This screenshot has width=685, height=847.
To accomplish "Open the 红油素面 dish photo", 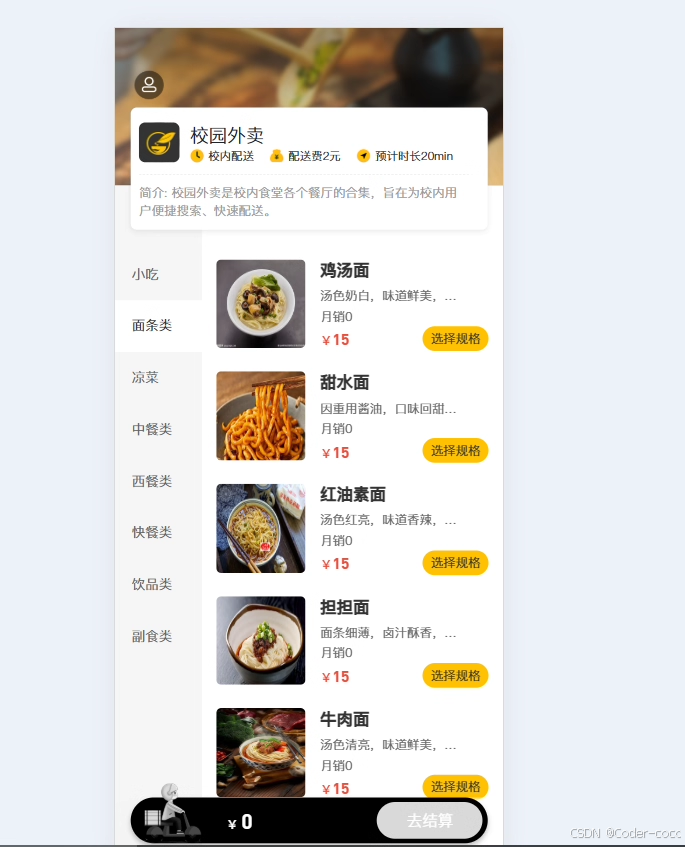I will [x=260, y=528].
